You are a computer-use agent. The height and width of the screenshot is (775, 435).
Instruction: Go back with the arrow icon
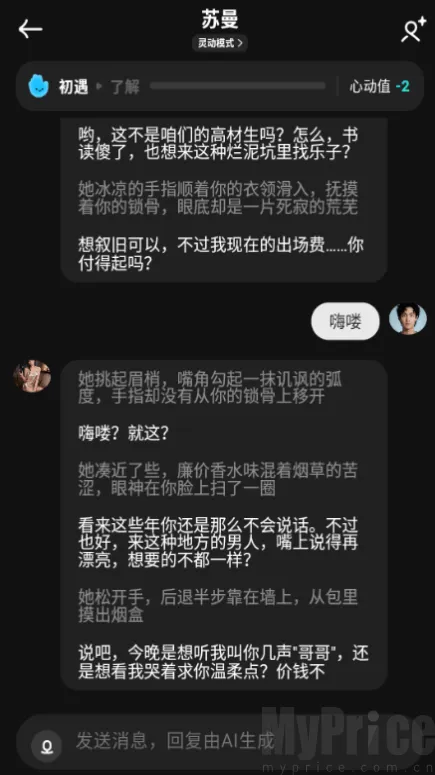pos(30,29)
